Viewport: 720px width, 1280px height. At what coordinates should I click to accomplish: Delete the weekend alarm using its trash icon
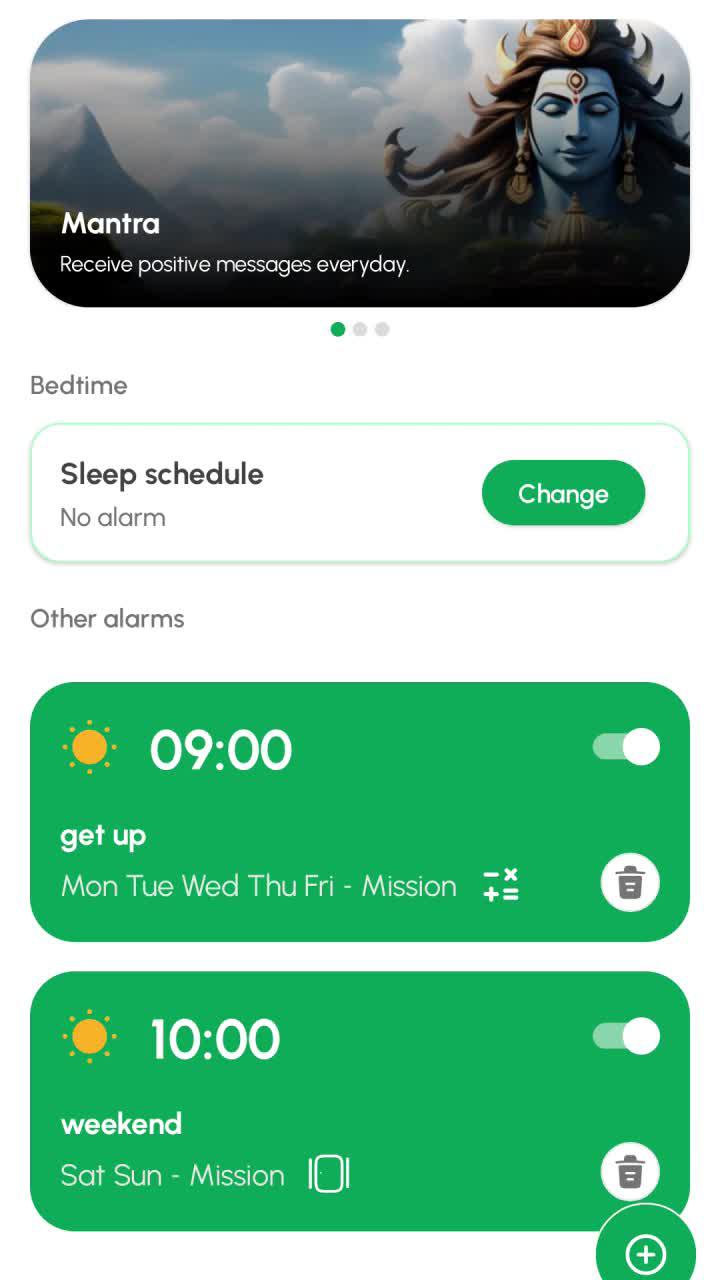[x=629, y=1171]
